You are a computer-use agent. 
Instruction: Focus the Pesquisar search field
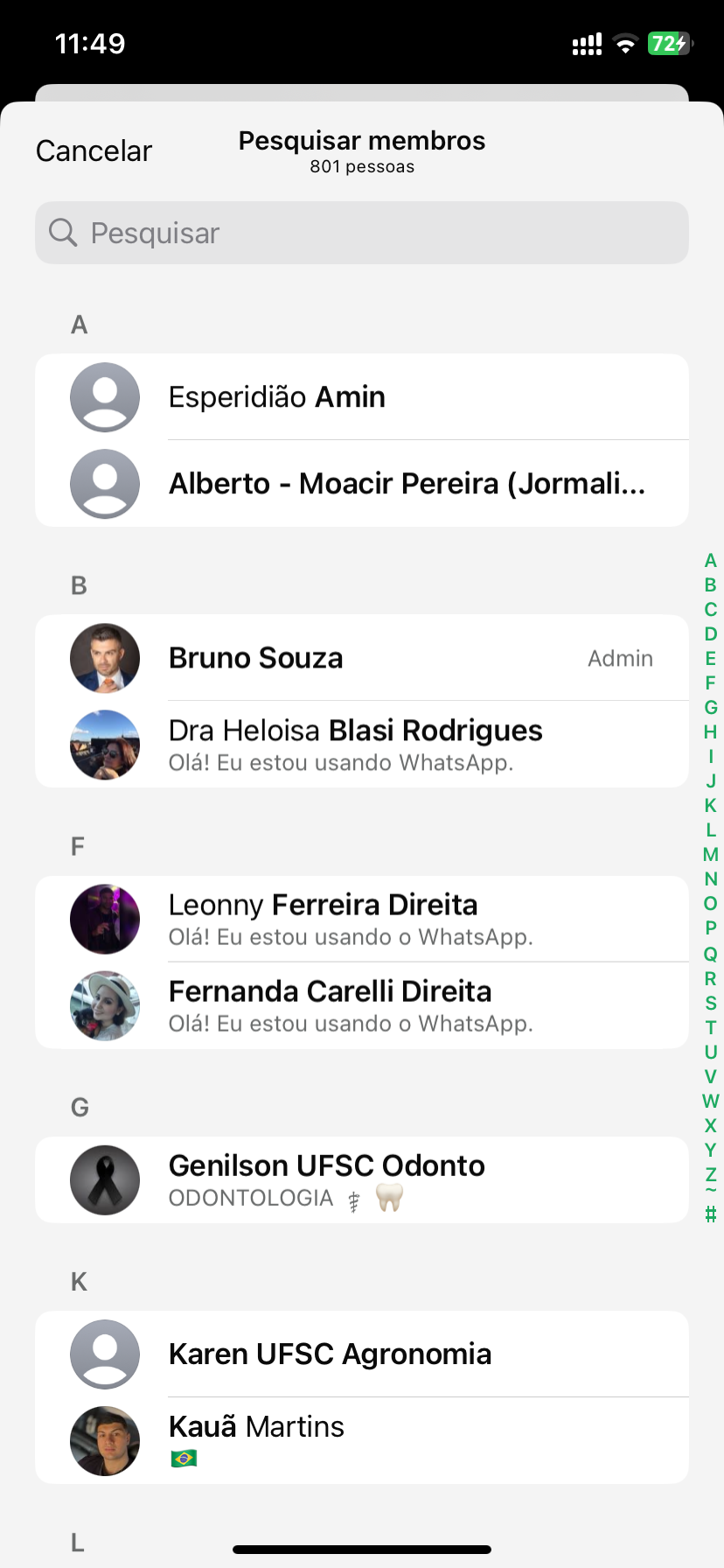tap(362, 233)
